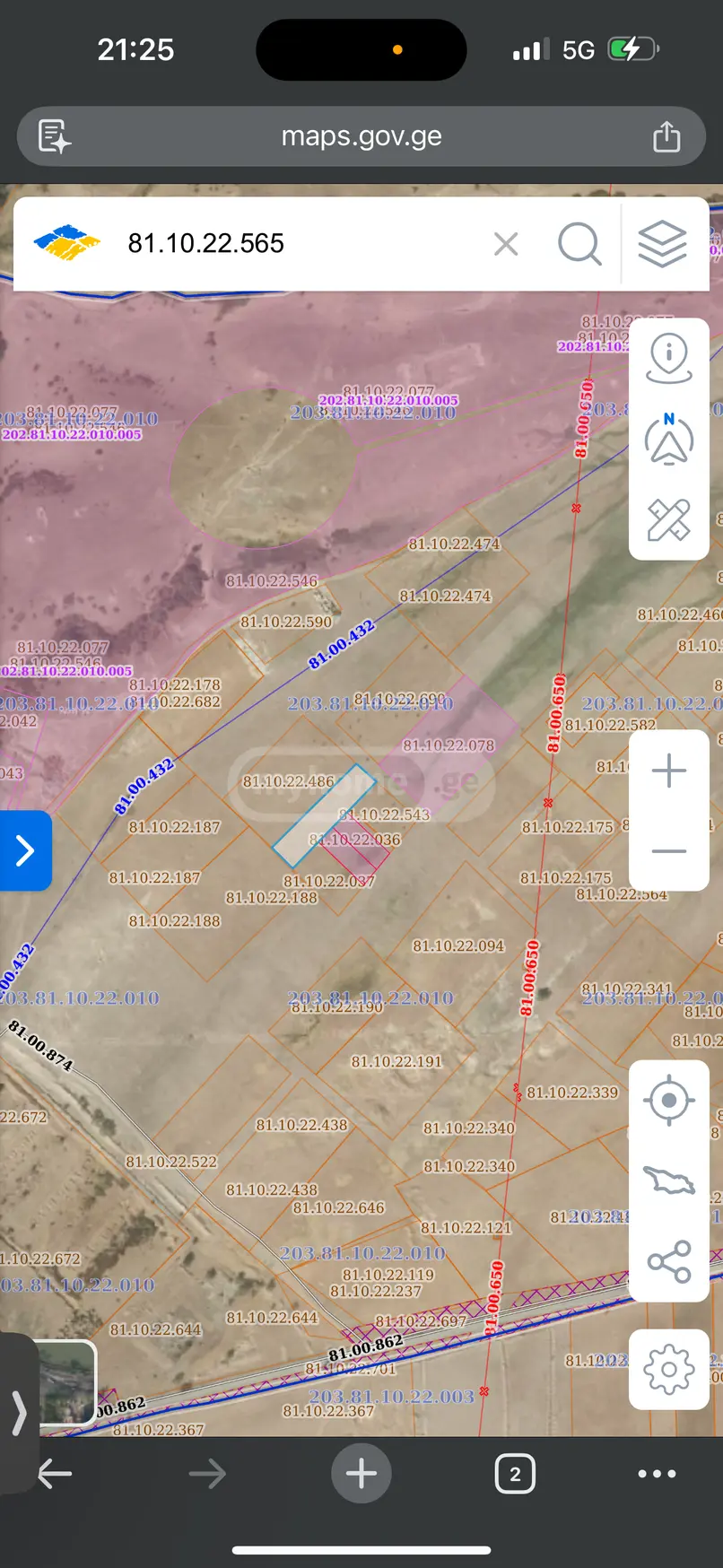Clear the cadastral code search text
The image size is (723, 1568).
[506, 244]
